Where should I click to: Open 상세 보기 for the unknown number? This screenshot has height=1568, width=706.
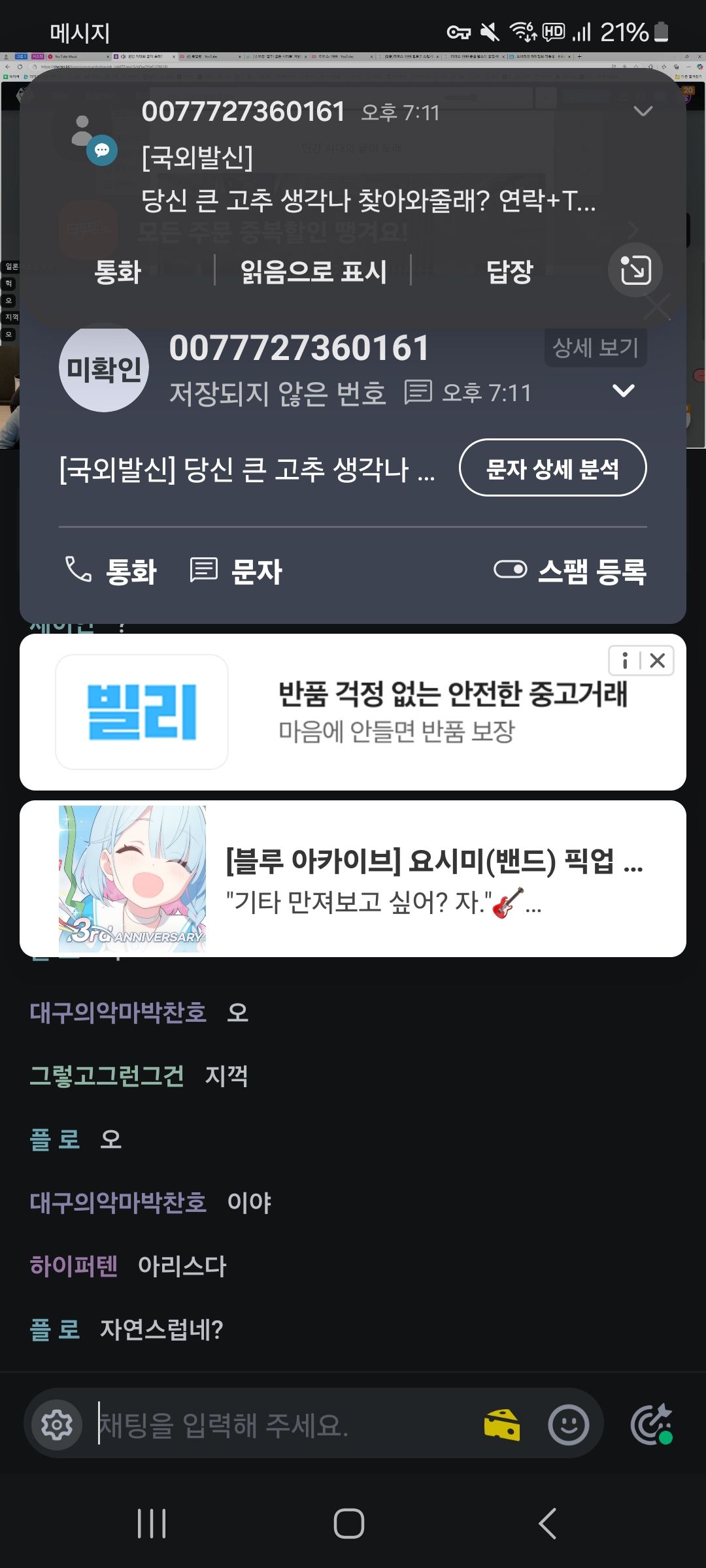coord(595,347)
